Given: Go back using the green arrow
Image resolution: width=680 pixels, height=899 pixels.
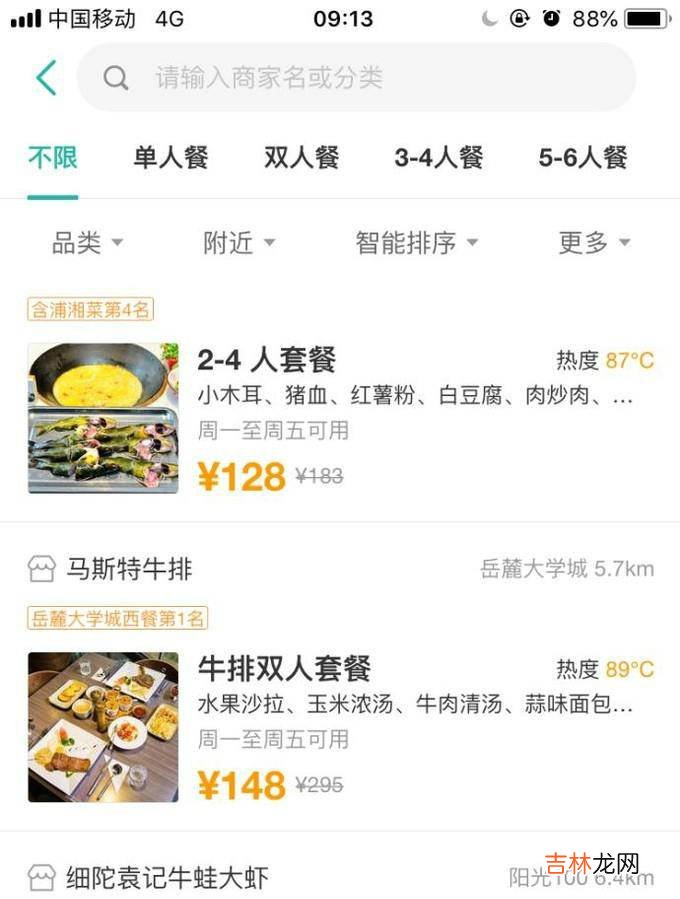Looking at the screenshot, I should [46, 78].
